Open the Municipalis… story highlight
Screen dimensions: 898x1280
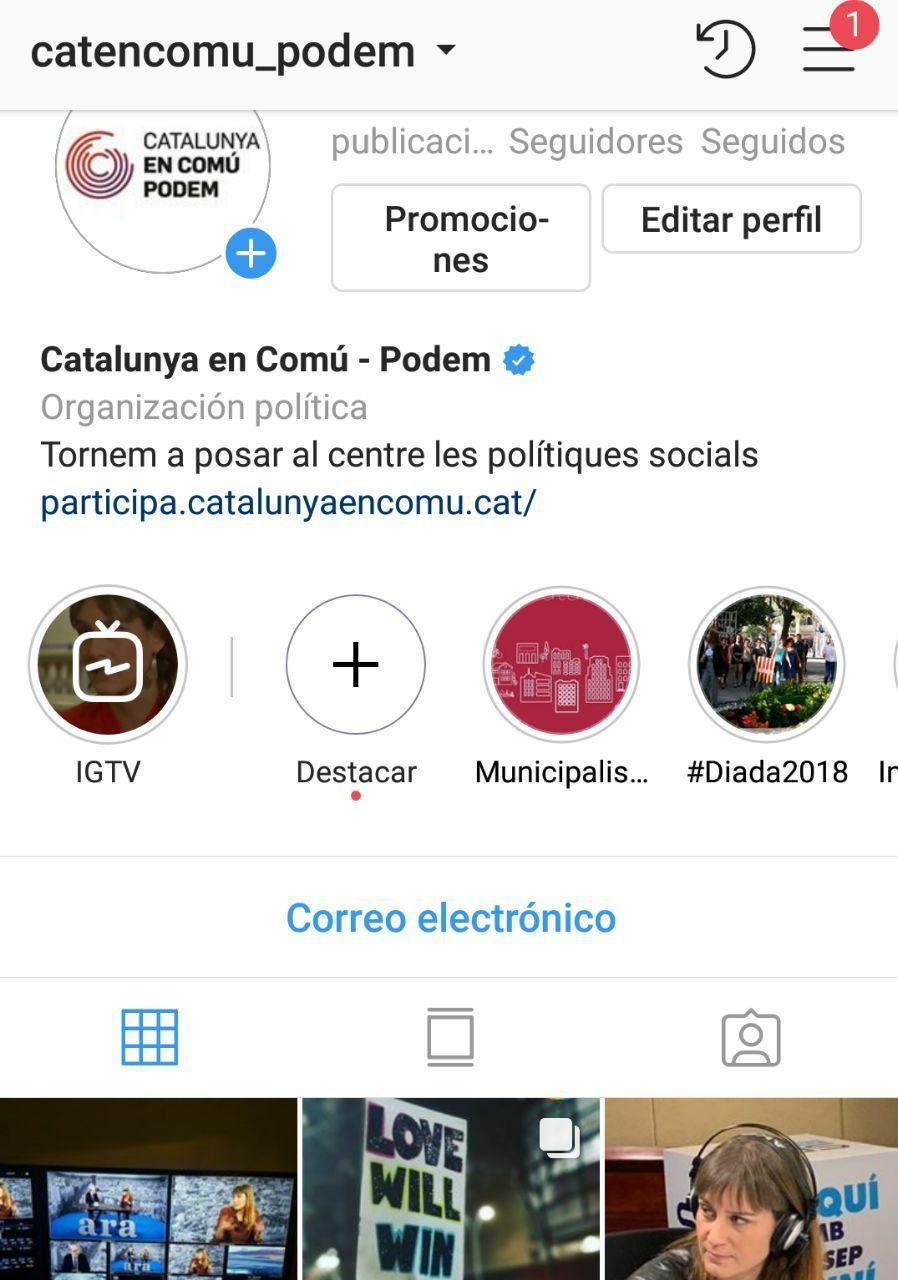tap(561, 665)
